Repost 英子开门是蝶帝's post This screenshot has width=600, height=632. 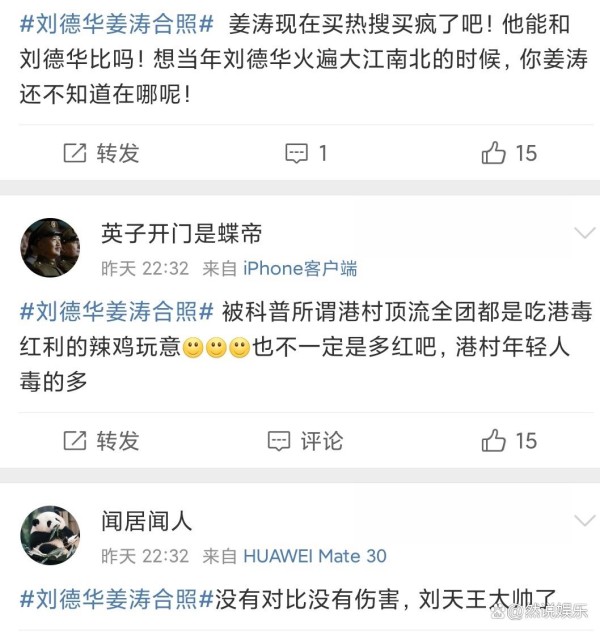101,440
